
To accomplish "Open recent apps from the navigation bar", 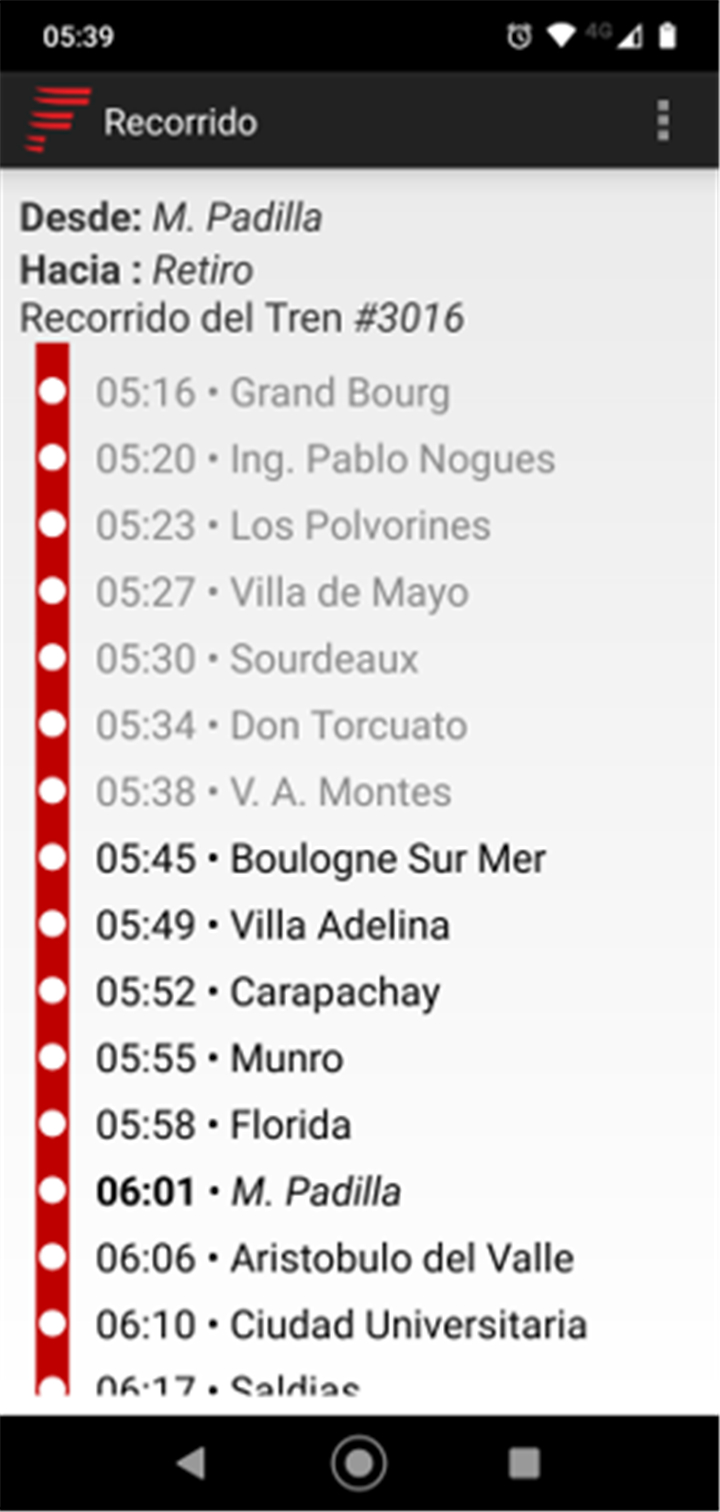I will click(525, 1463).
